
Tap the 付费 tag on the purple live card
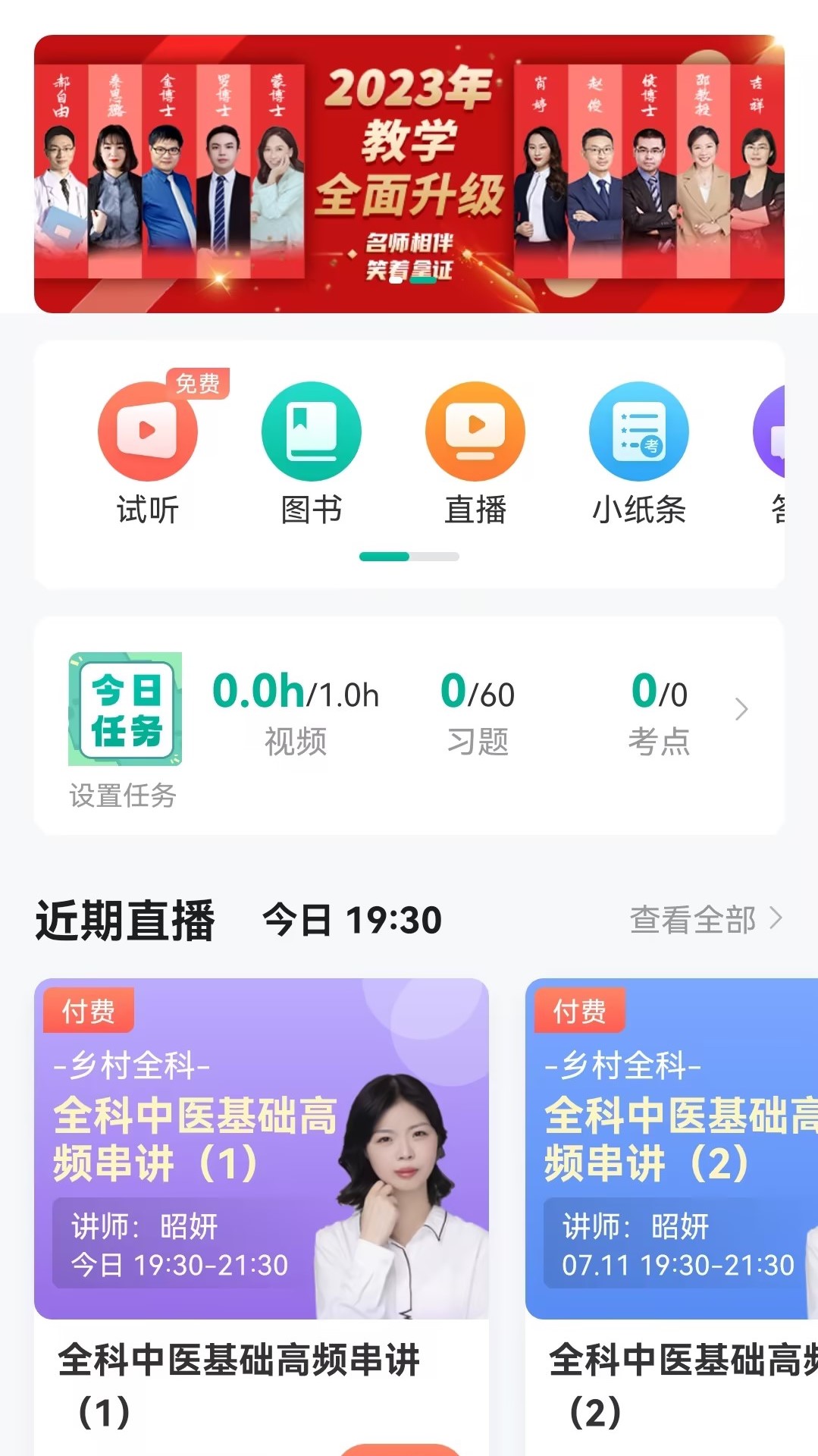point(89,1011)
